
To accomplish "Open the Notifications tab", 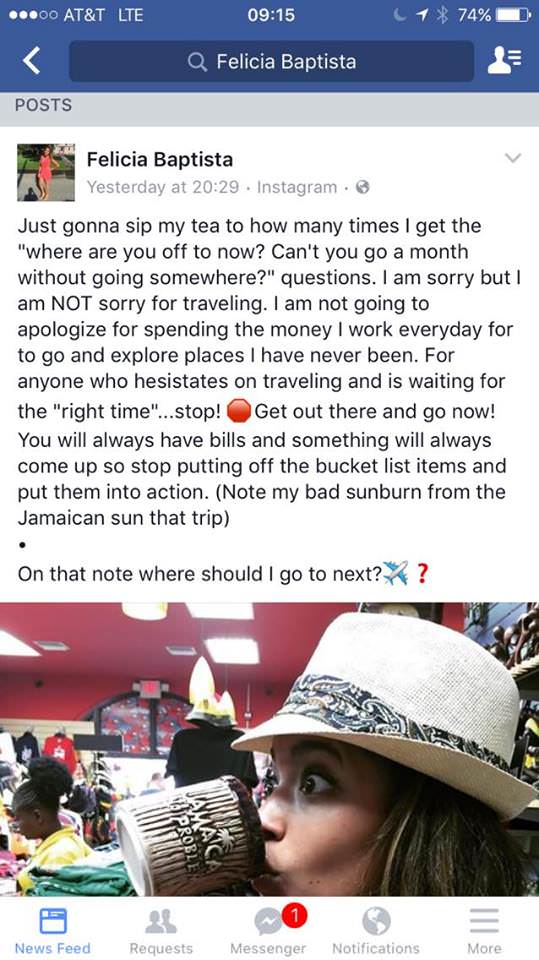I will (376, 930).
